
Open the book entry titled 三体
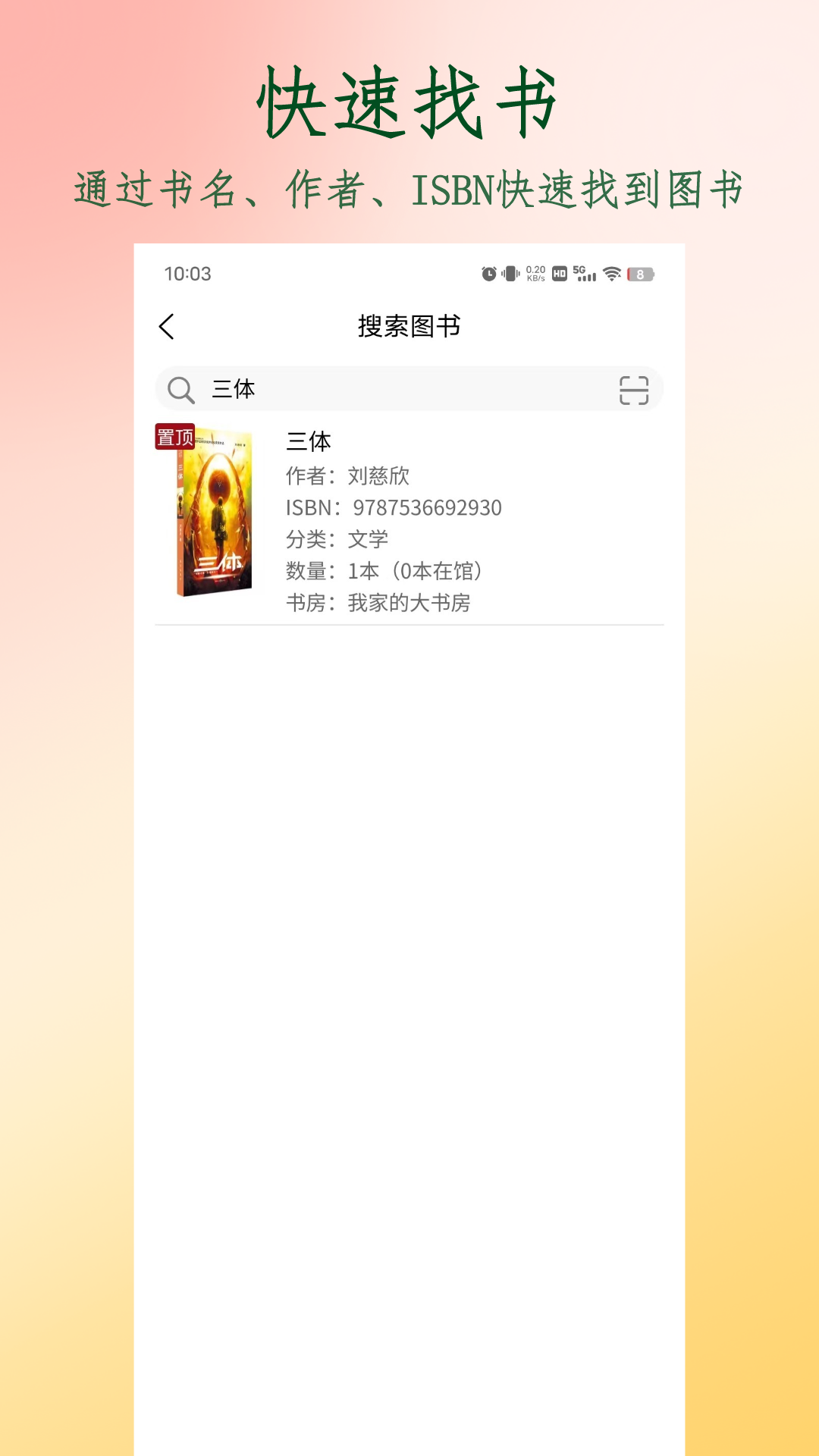(306, 441)
